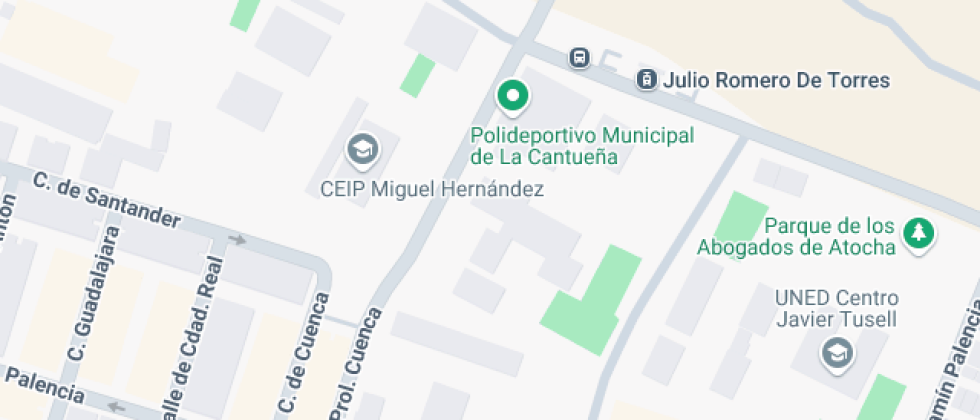Select the CEIP Miguel Hernández school marker
Screen dimensions: 980x420
click(x=362, y=151)
